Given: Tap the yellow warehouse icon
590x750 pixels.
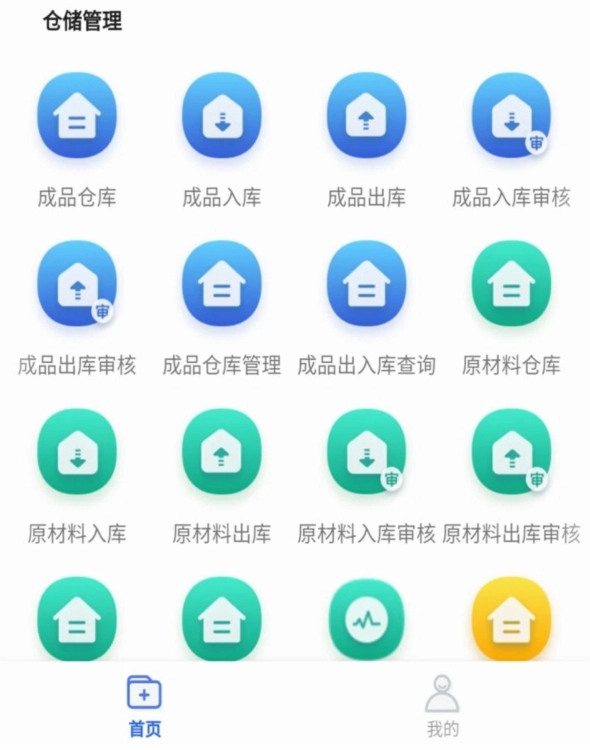Looking at the screenshot, I should 511,619.
